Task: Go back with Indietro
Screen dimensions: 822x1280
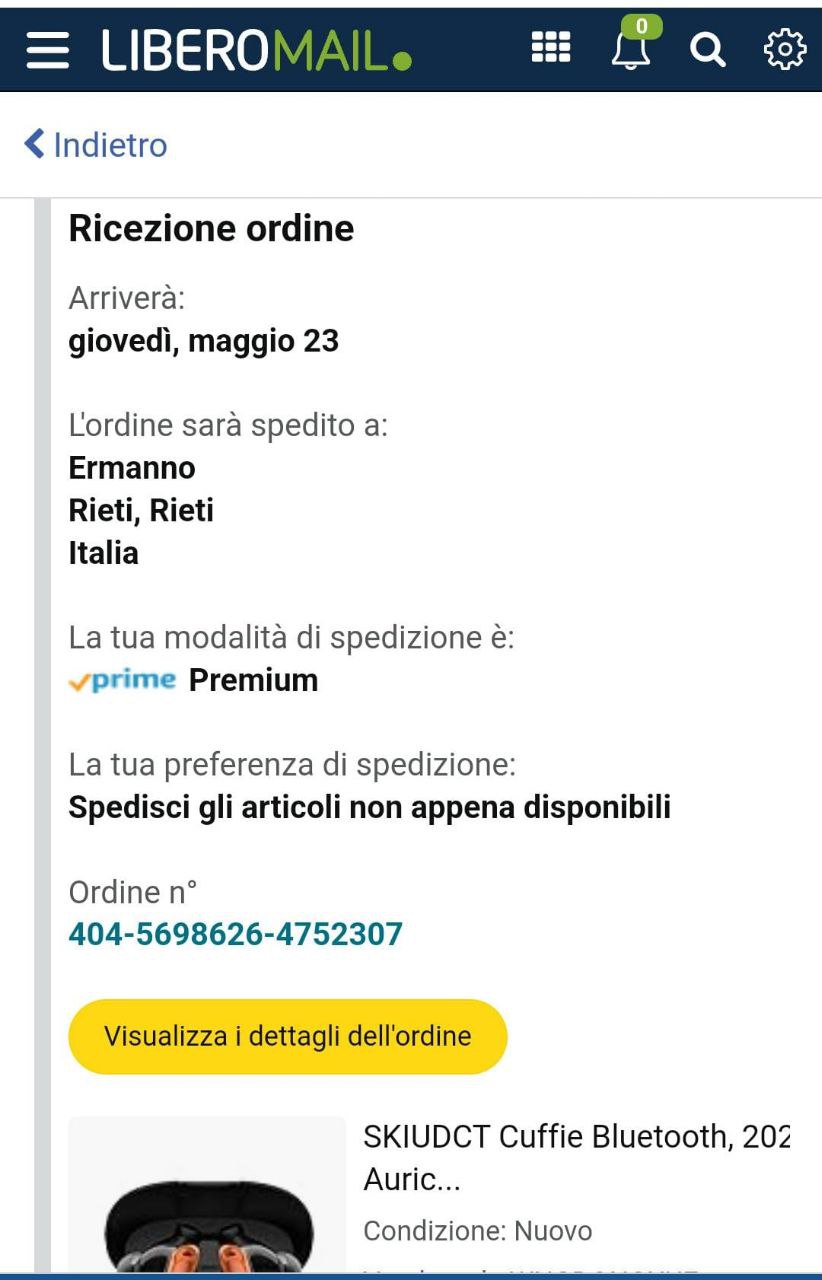Action: coord(96,145)
